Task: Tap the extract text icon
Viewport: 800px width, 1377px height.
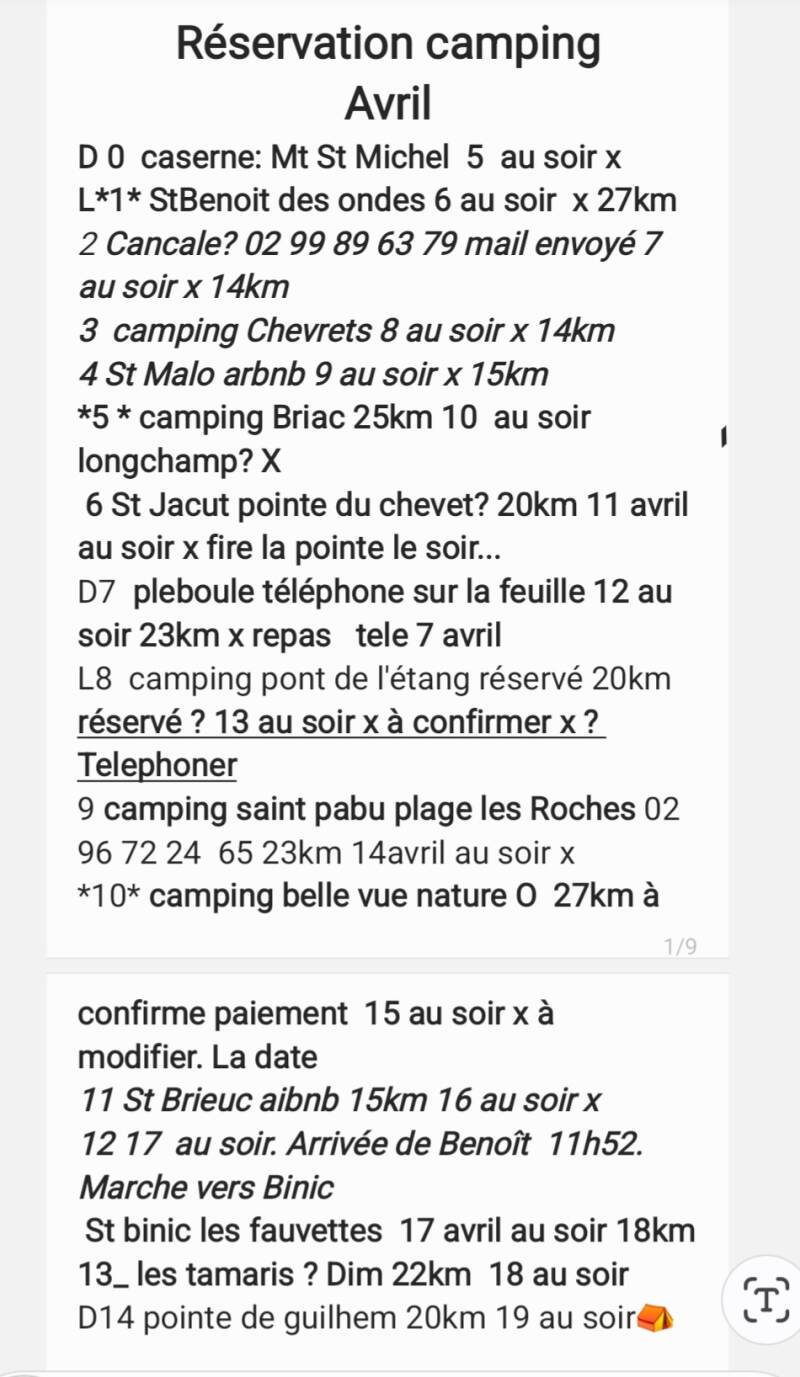Action: (767, 1301)
